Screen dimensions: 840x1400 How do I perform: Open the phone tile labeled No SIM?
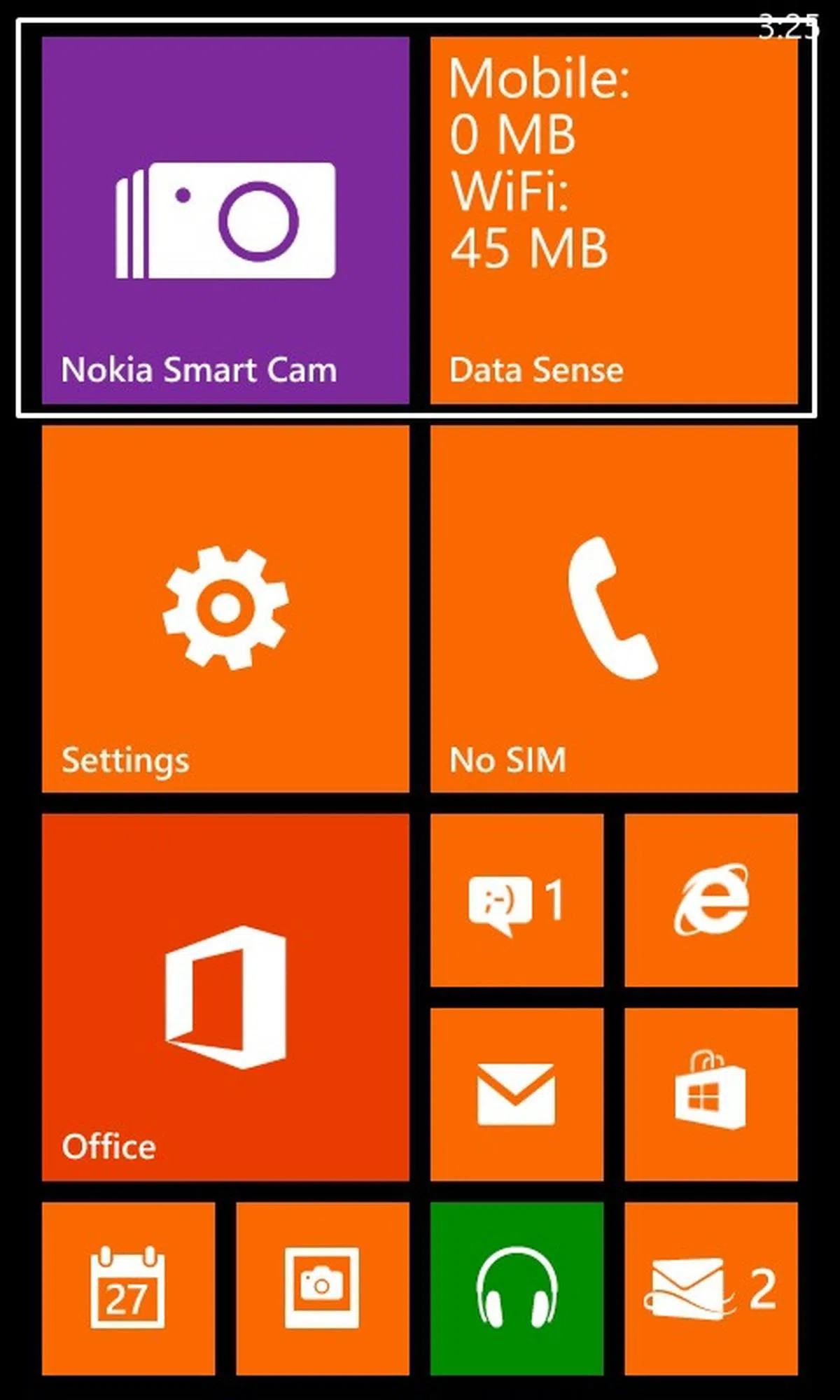point(614,609)
